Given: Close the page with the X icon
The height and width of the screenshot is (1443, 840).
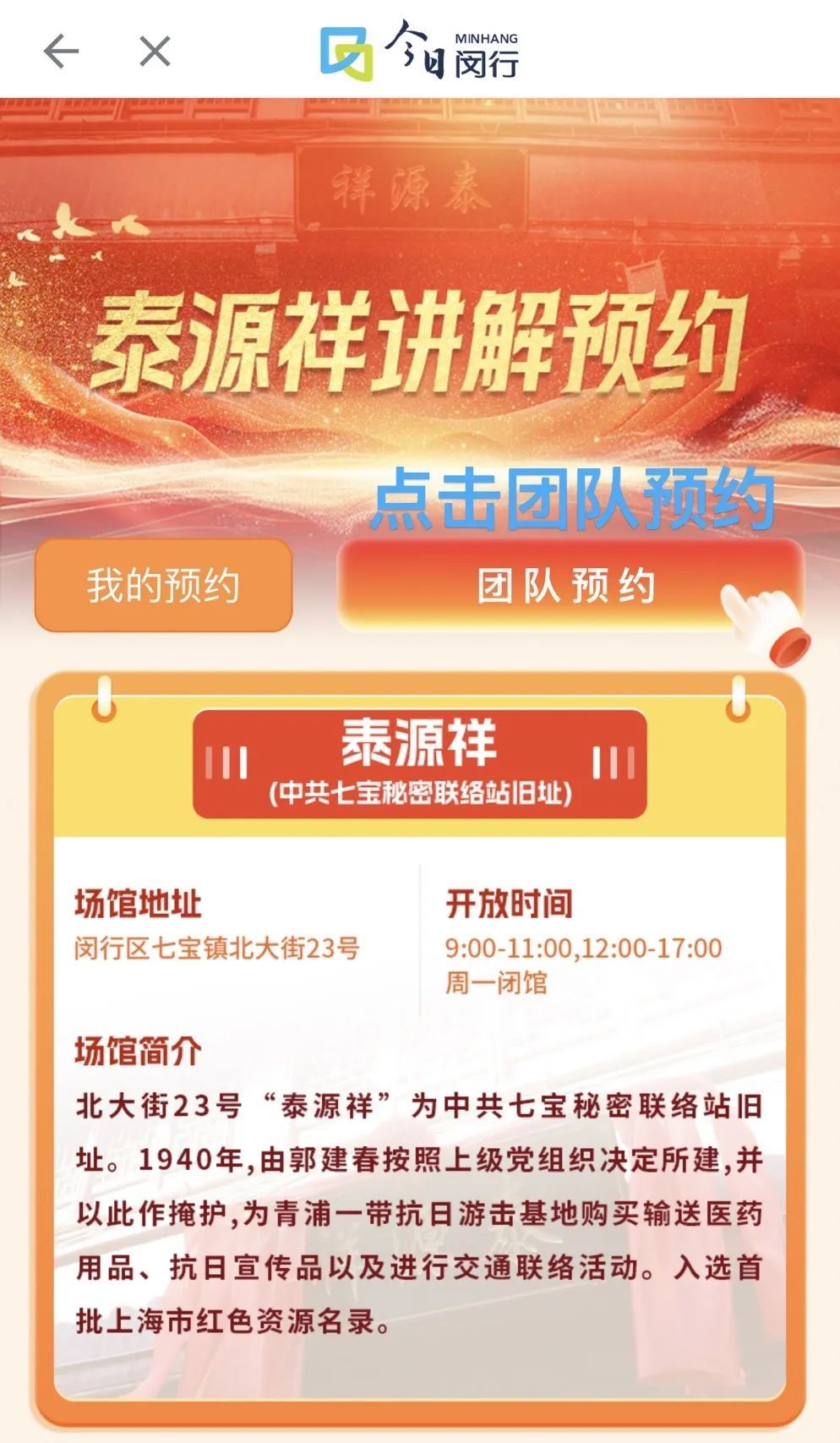Looking at the screenshot, I should coord(155,52).
